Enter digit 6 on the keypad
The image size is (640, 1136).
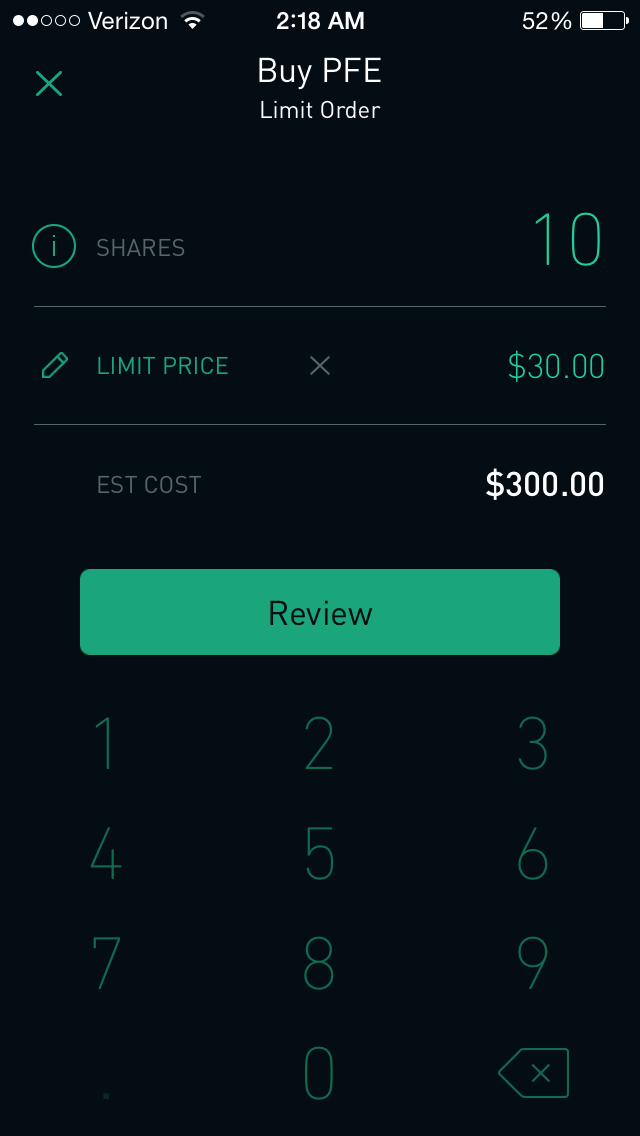(x=533, y=853)
